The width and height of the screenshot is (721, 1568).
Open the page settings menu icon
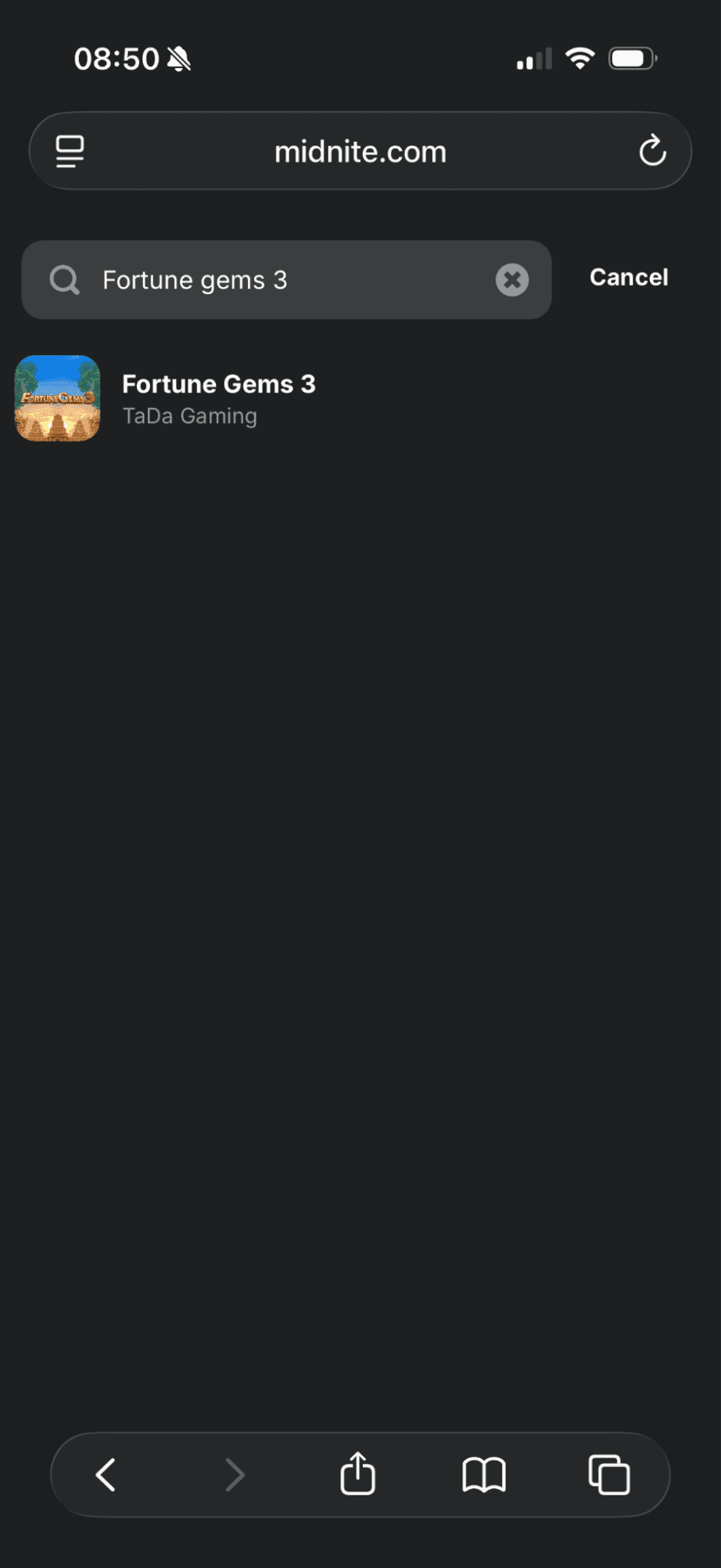coord(70,151)
